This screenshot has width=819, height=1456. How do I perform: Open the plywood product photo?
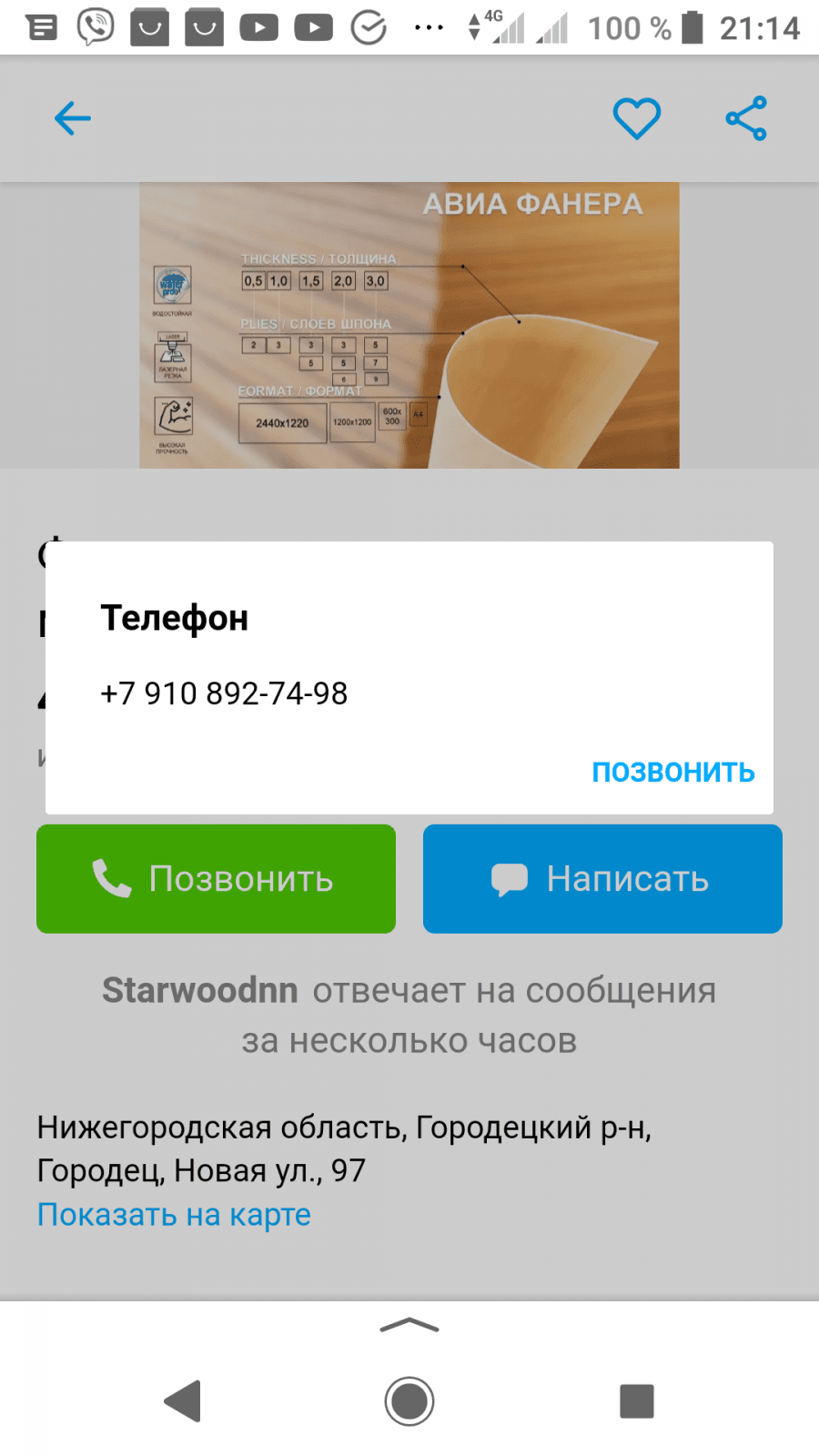click(x=409, y=325)
